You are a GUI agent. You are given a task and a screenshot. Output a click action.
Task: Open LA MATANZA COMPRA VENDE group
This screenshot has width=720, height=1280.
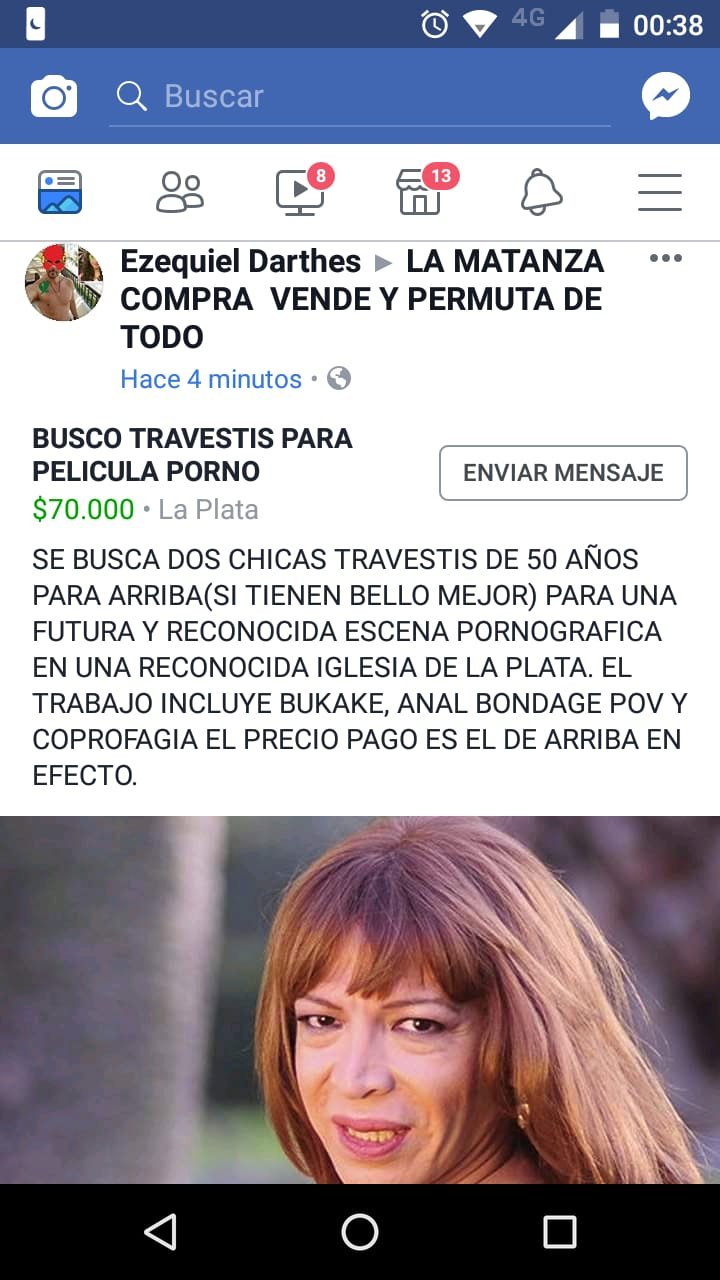(360, 300)
